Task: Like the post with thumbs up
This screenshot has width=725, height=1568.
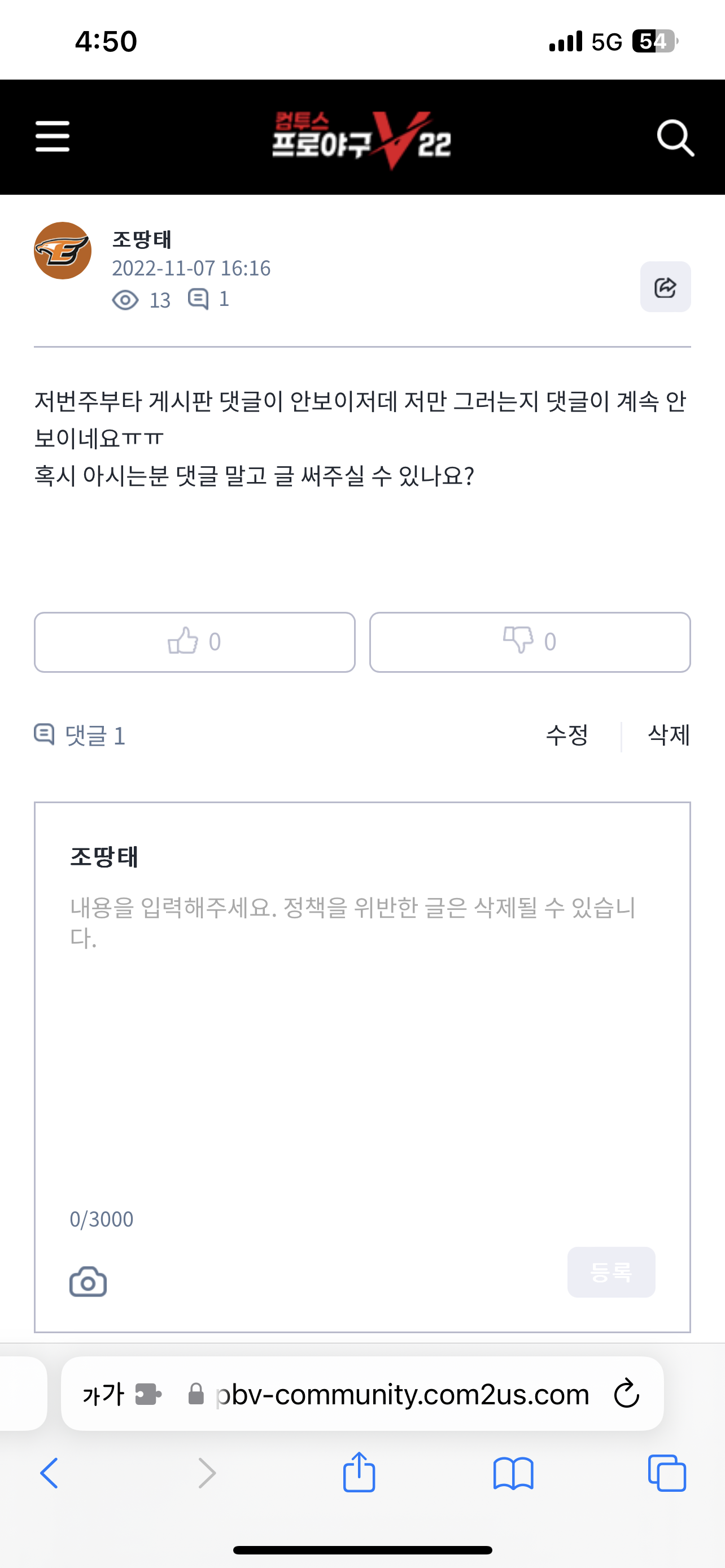Action: pyautogui.click(x=194, y=642)
